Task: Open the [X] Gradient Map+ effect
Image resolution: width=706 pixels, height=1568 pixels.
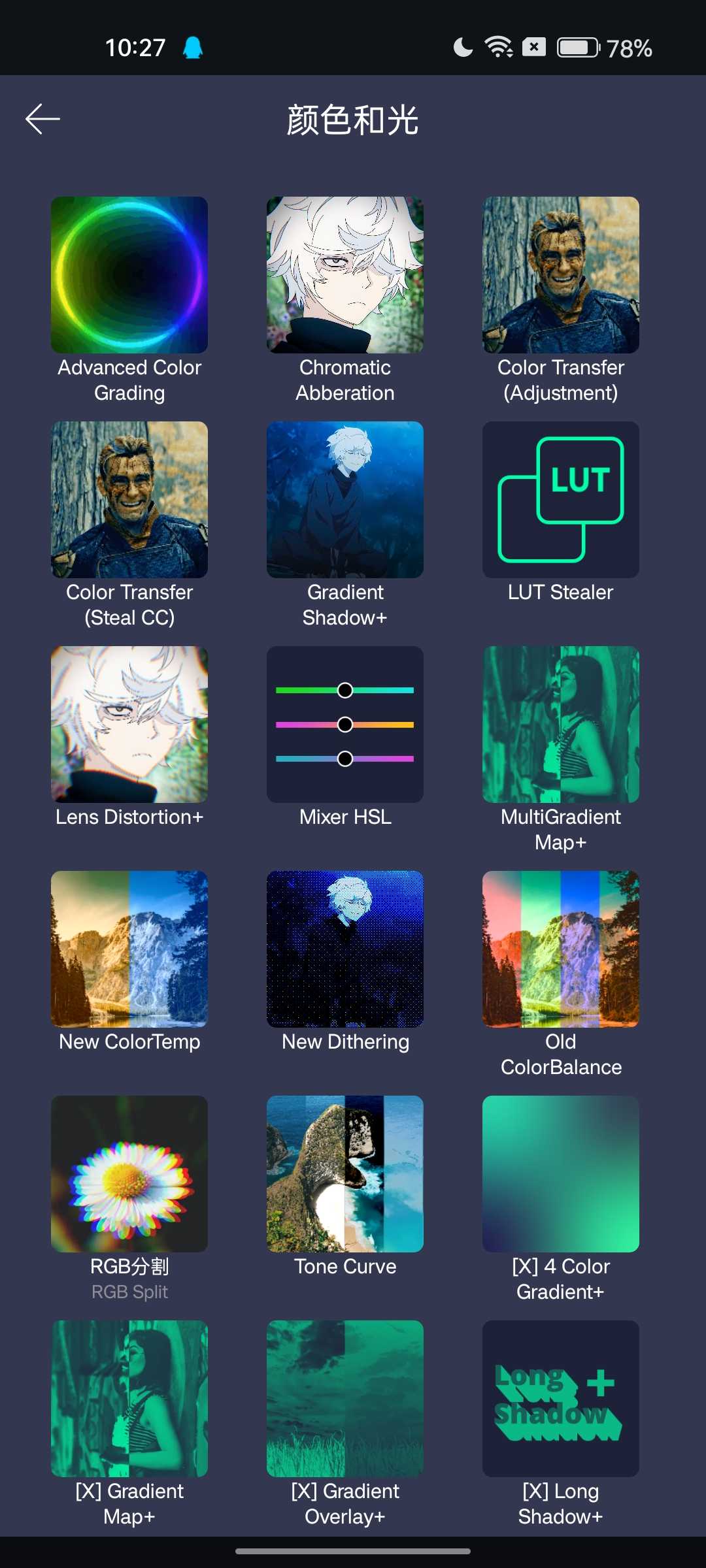Action: pyautogui.click(x=129, y=1399)
